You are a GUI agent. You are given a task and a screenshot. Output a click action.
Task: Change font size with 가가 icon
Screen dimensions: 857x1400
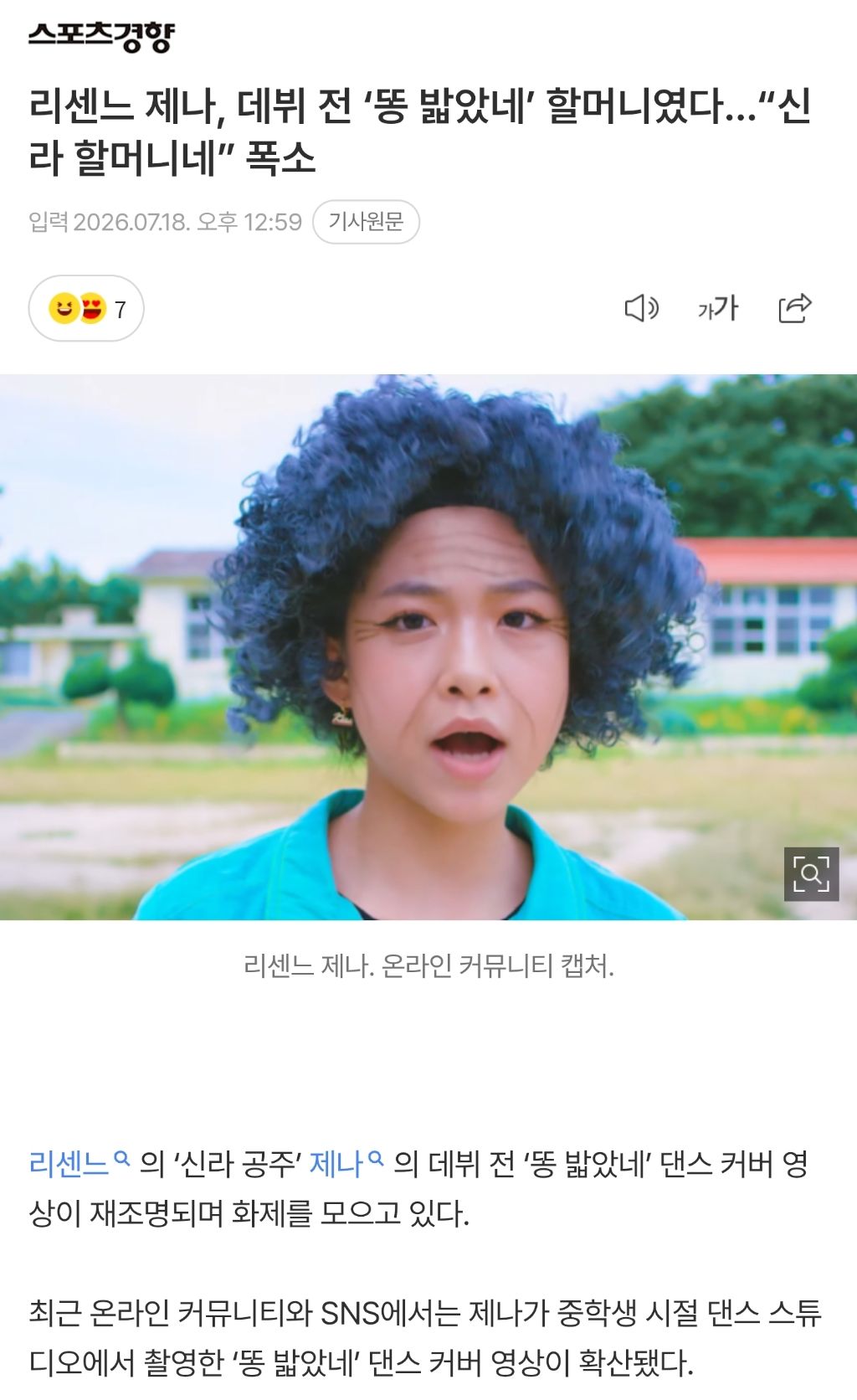click(718, 308)
